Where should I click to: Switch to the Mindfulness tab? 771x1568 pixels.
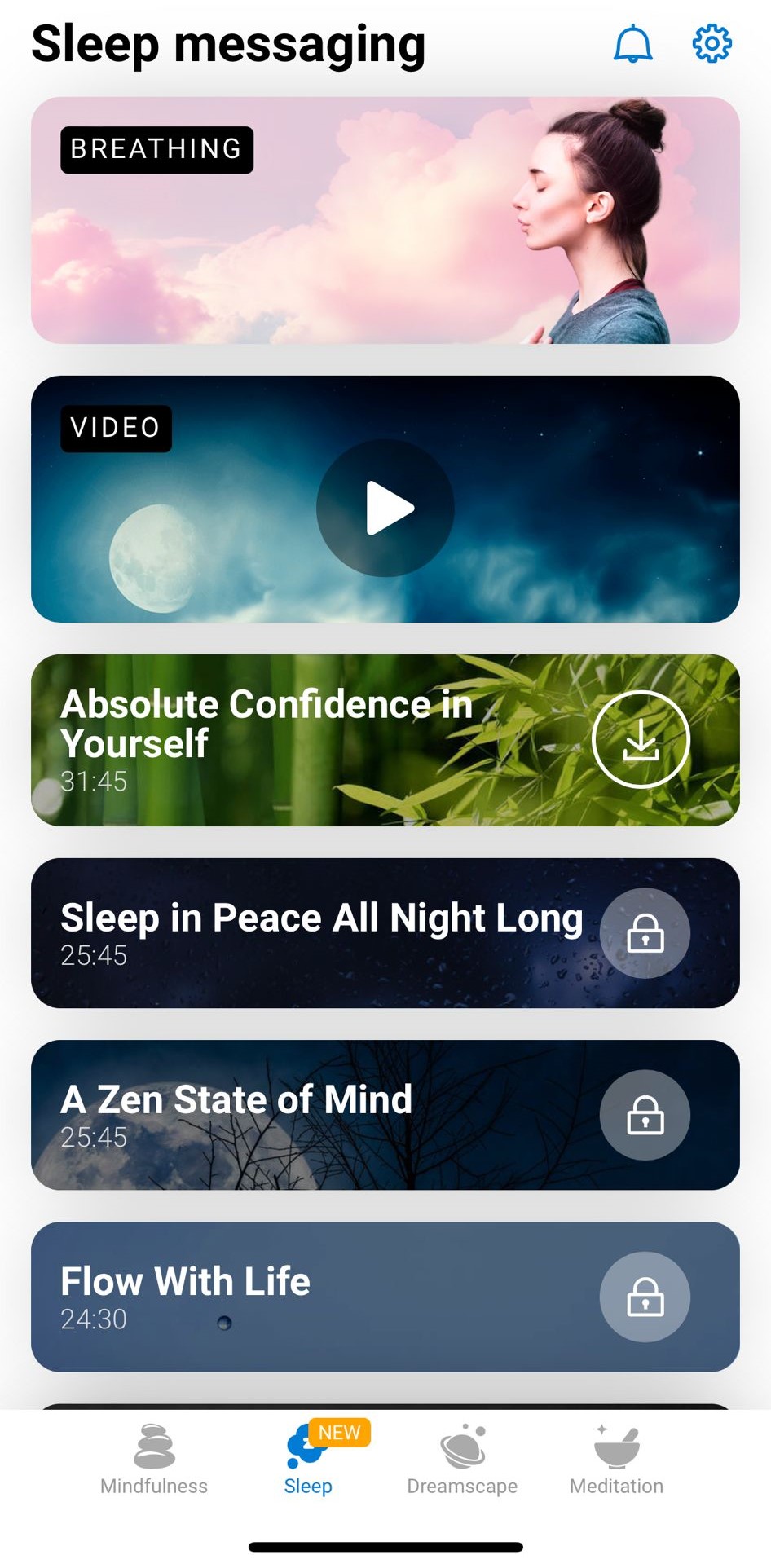[154, 1460]
